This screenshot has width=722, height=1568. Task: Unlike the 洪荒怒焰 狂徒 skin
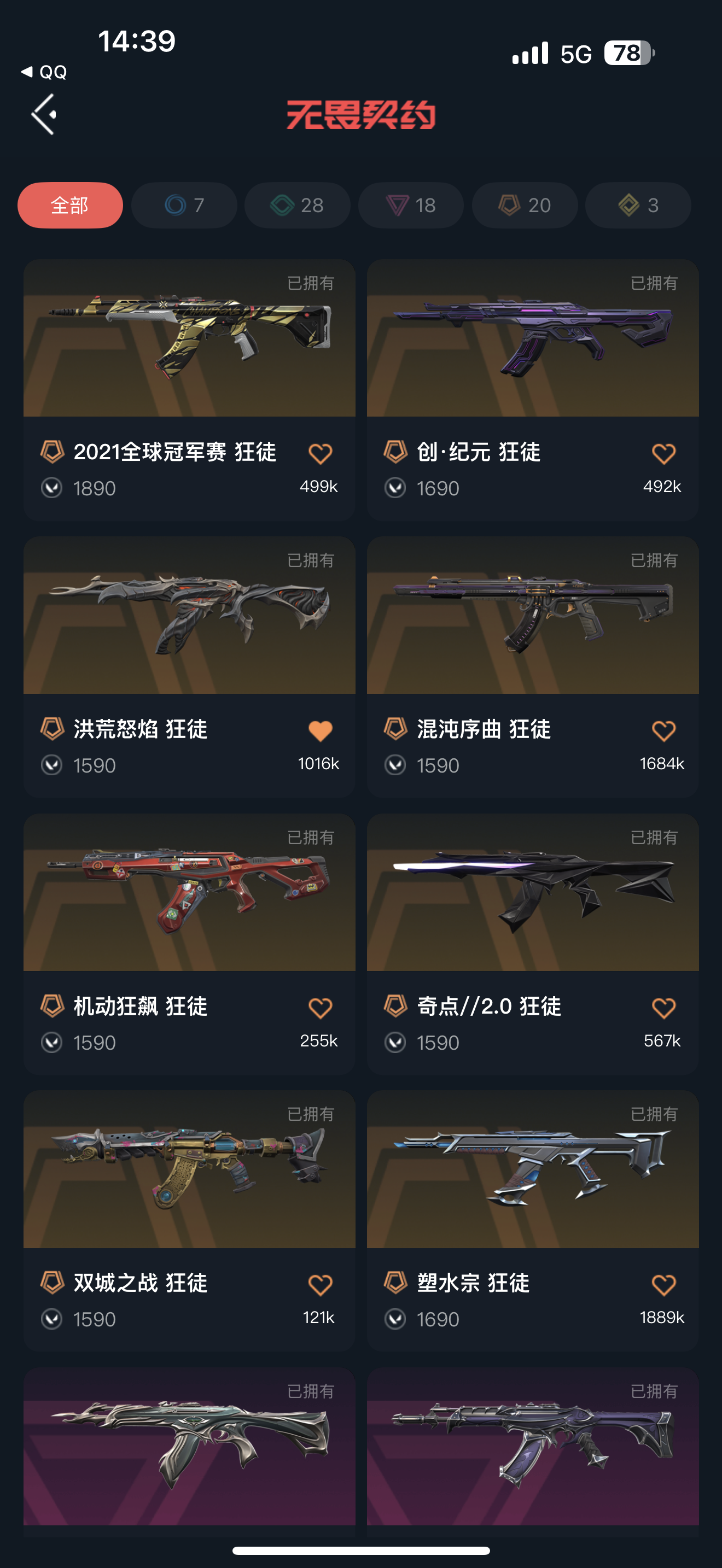[x=320, y=730]
